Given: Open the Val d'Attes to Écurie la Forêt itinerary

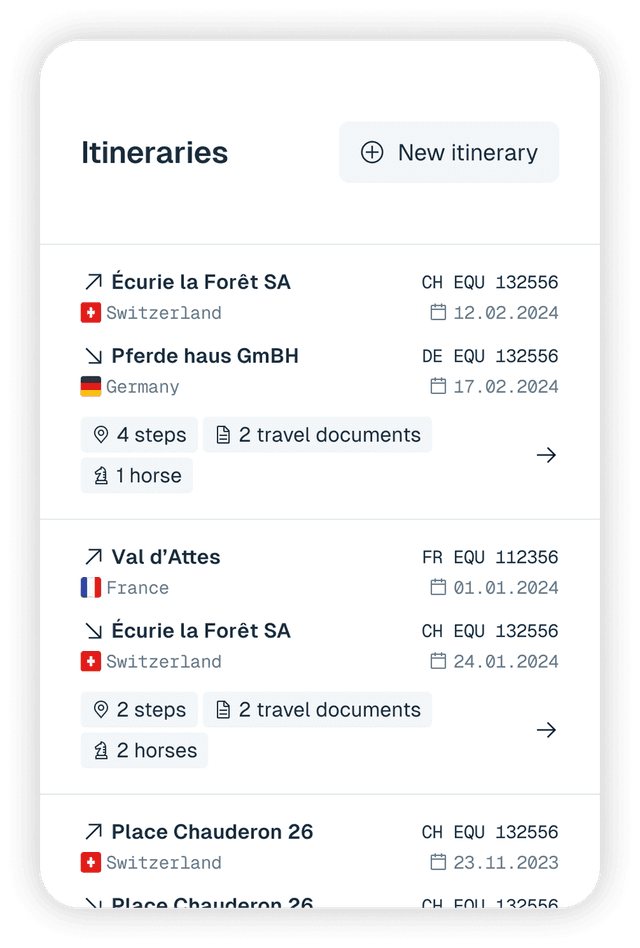Looking at the screenshot, I should tap(546, 730).
